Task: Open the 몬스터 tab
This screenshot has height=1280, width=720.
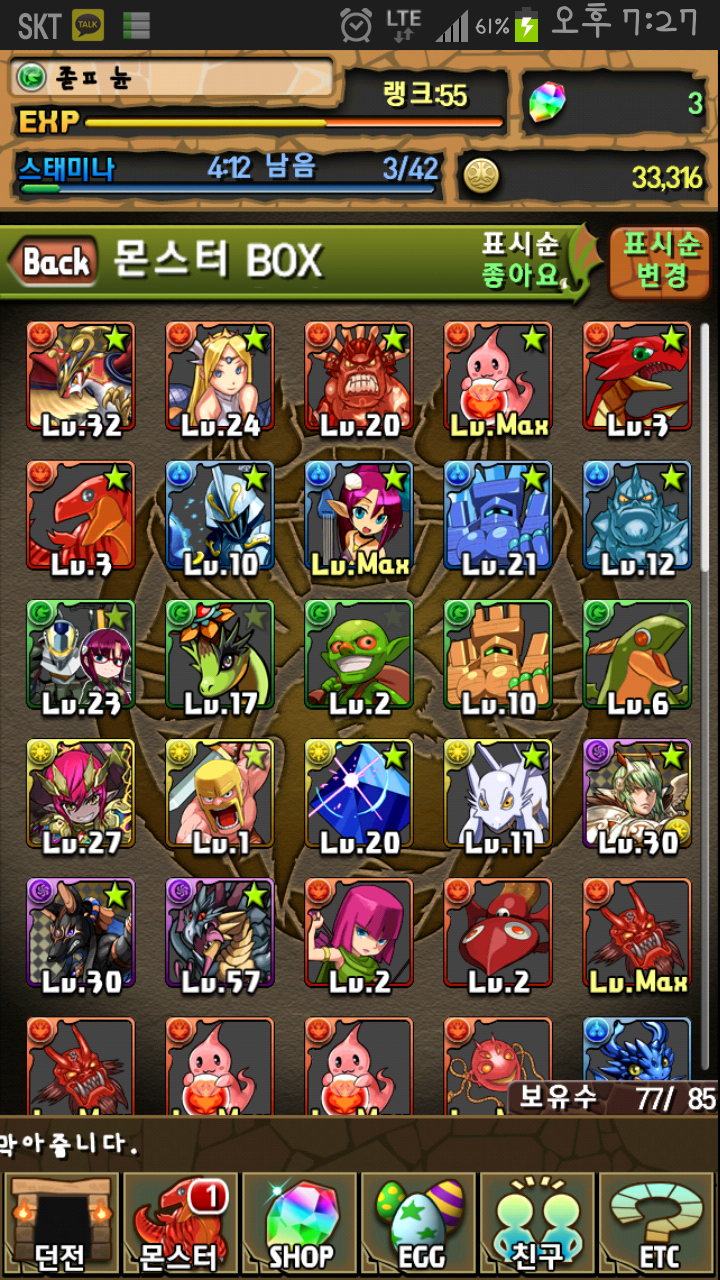Action: pos(180,1224)
